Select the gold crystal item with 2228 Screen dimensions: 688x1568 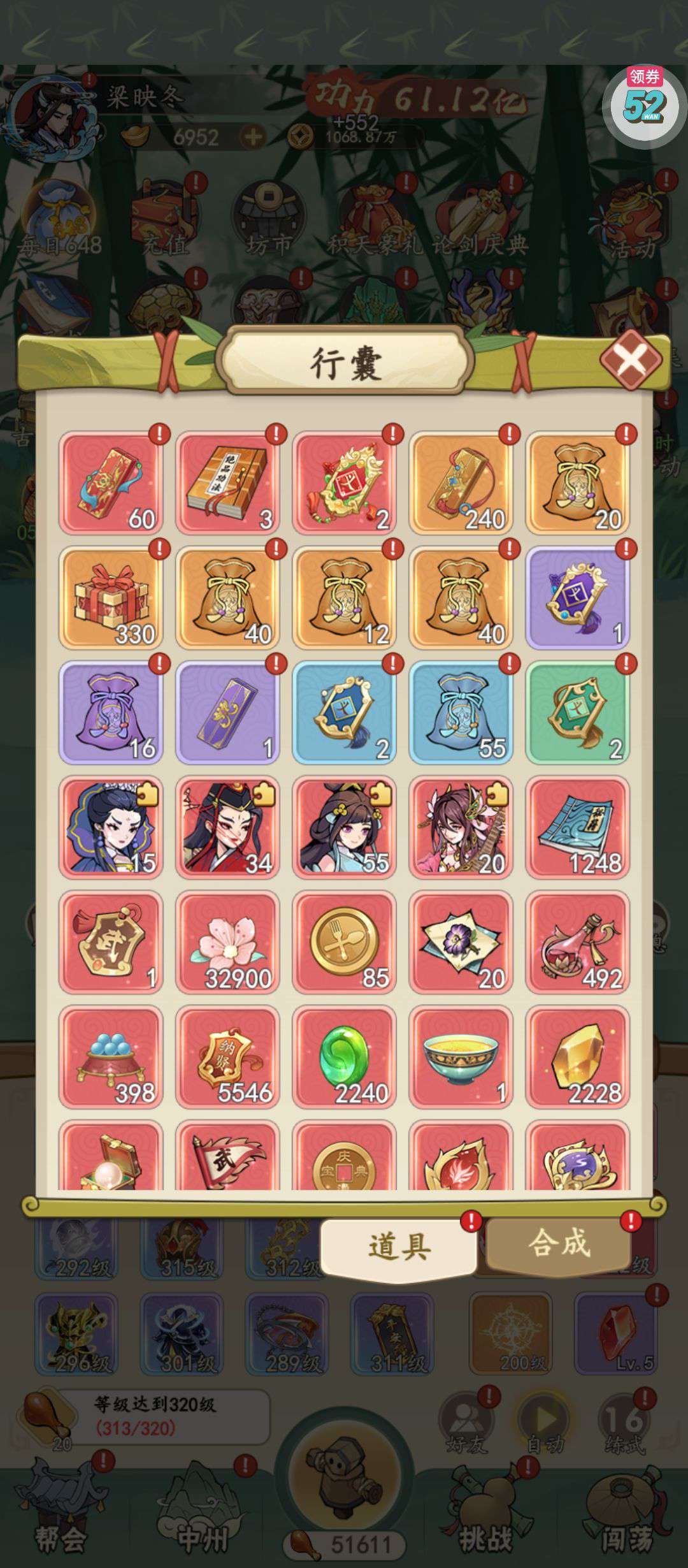(577, 1056)
